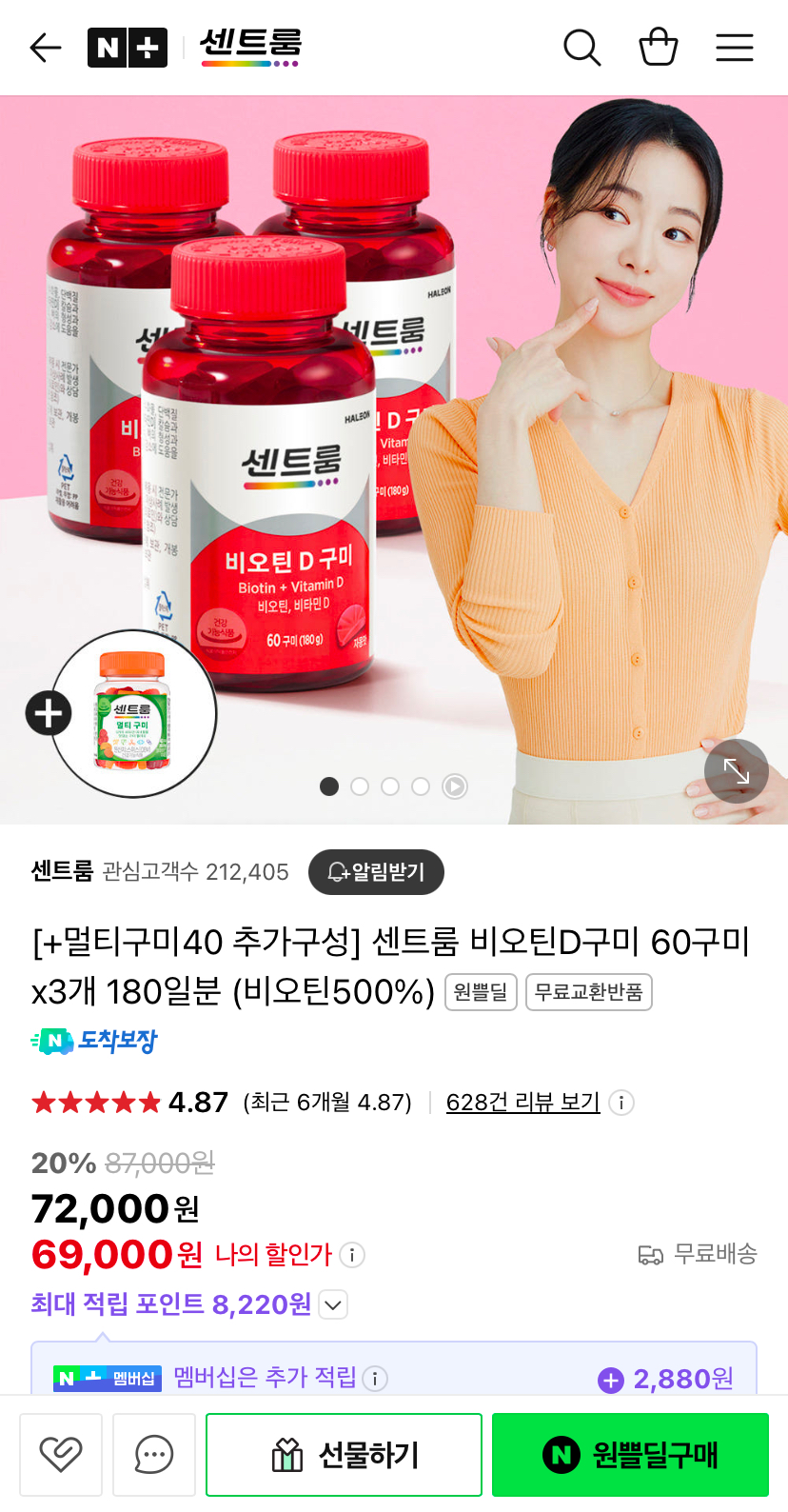Viewport: 788px width, 1512px height.
Task: Open the hamburger menu
Action: click(734, 48)
